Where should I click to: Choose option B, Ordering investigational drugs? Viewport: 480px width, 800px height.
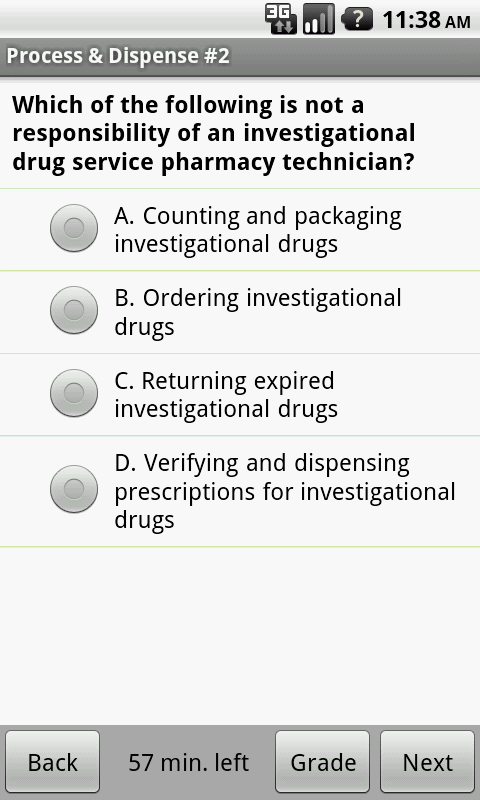click(x=240, y=312)
